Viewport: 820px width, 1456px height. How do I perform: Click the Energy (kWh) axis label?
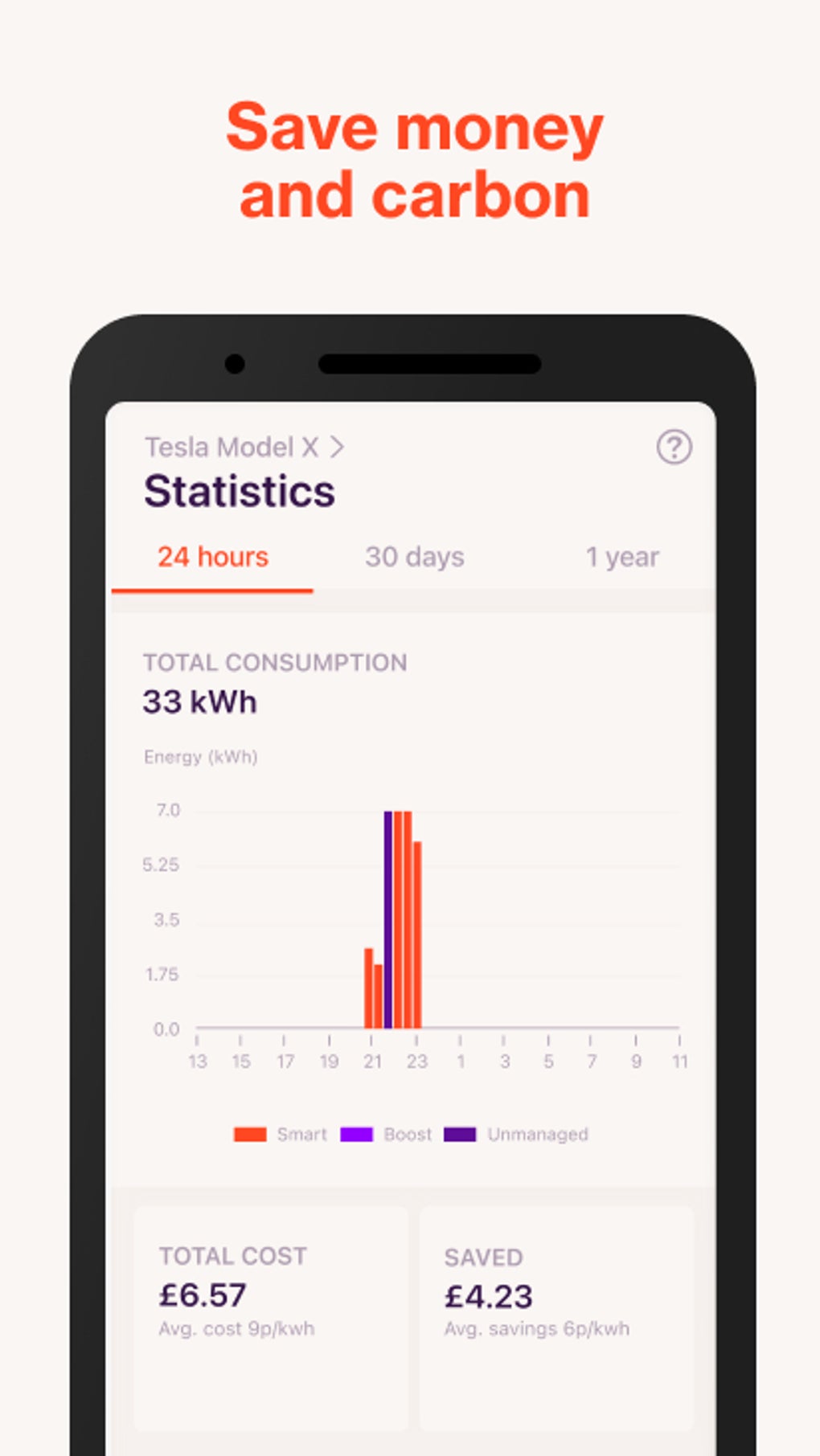pyautogui.click(x=200, y=756)
